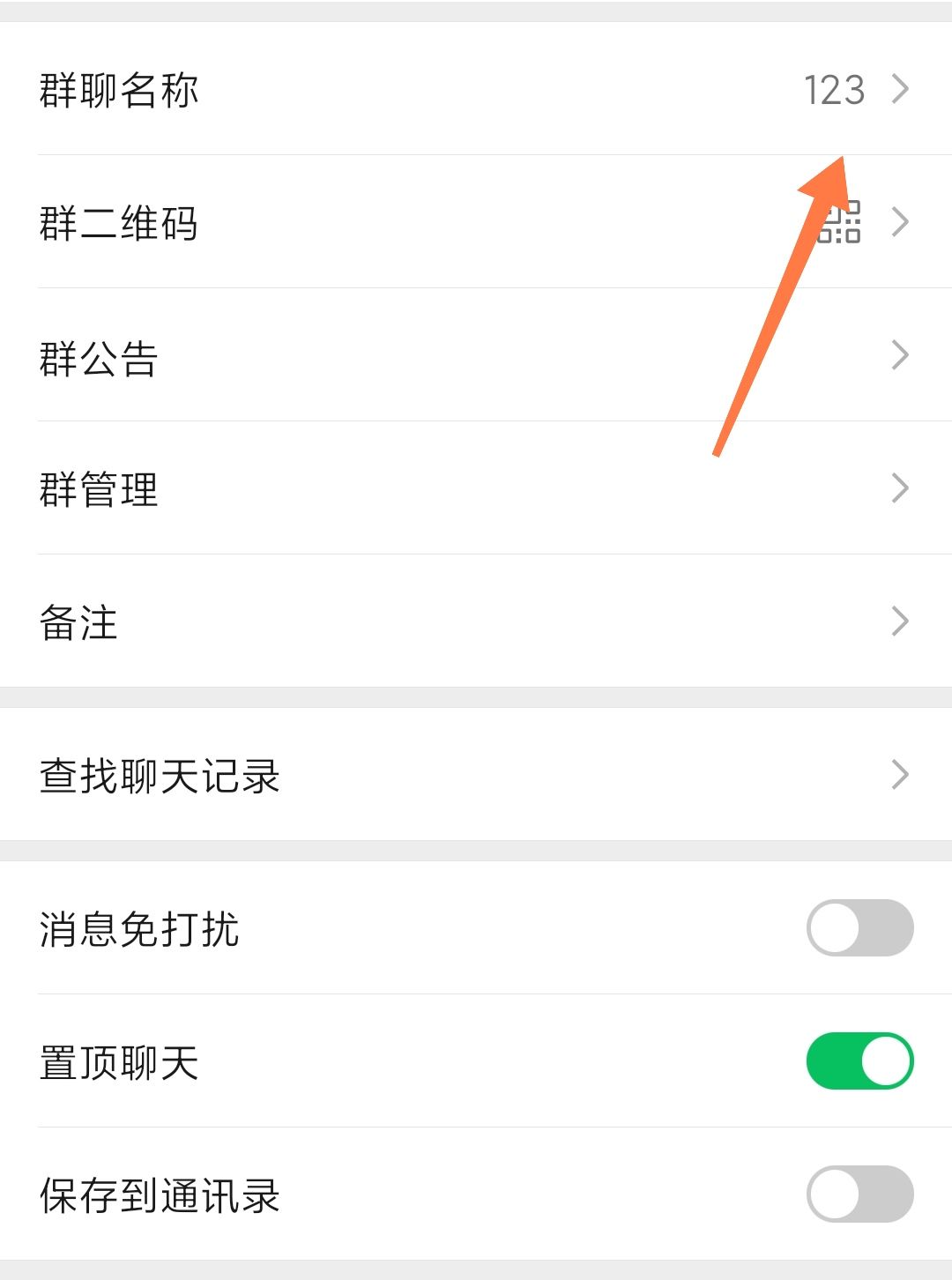This screenshot has height=1280, width=952.
Task: Tap the arrow beside 查找聊天记录
Action: click(x=899, y=773)
